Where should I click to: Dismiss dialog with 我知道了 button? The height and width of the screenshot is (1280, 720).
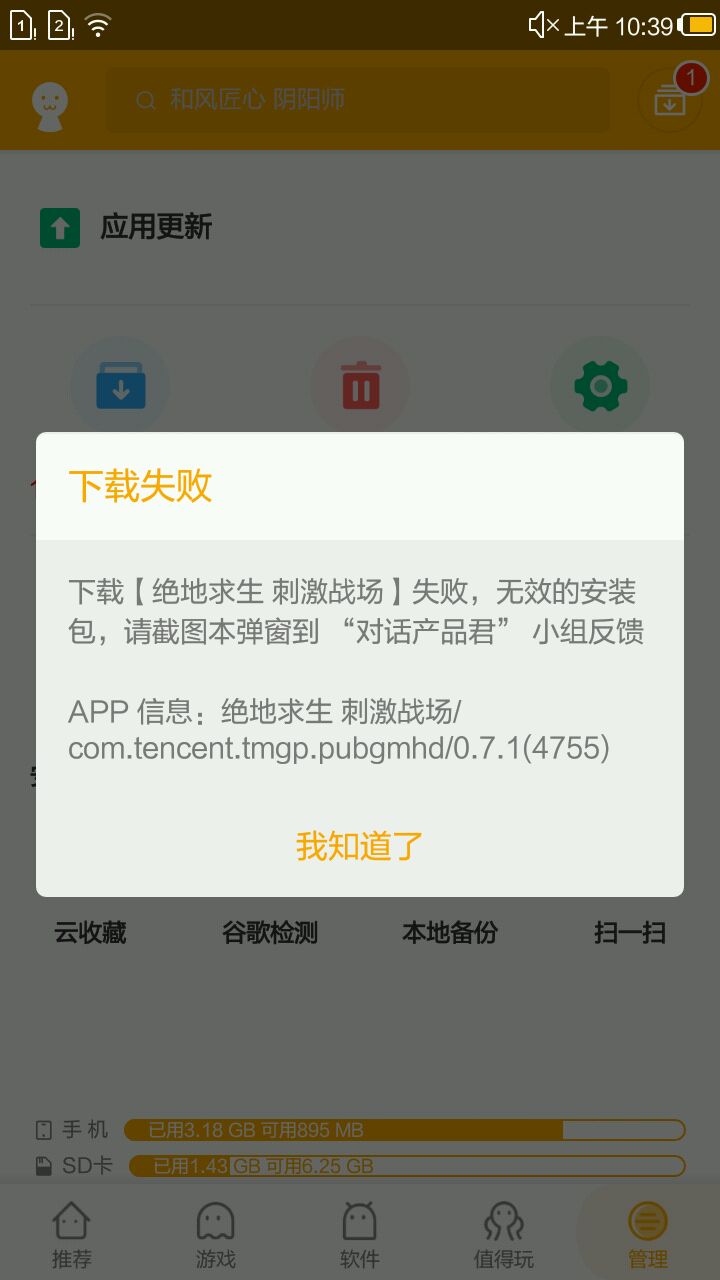(360, 846)
